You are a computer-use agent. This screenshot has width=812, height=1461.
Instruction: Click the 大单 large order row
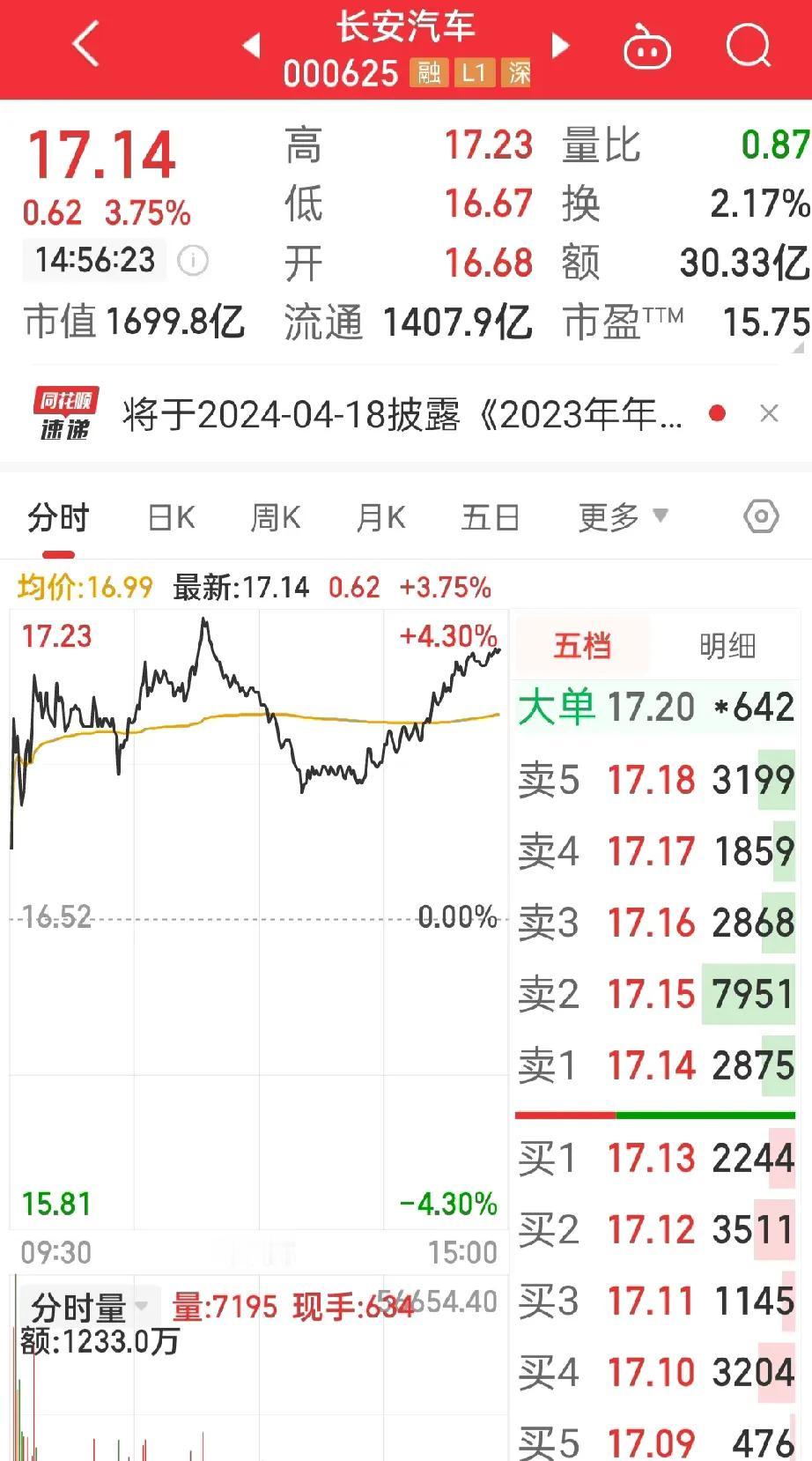click(x=655, y=706)
